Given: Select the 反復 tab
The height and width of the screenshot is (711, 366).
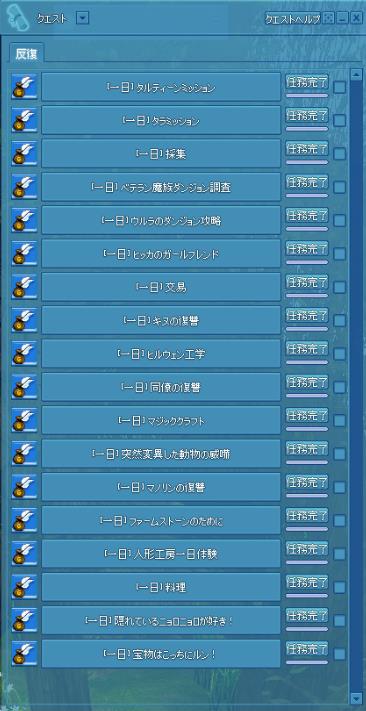Looking at the screenshot, I should click(27, 54).
